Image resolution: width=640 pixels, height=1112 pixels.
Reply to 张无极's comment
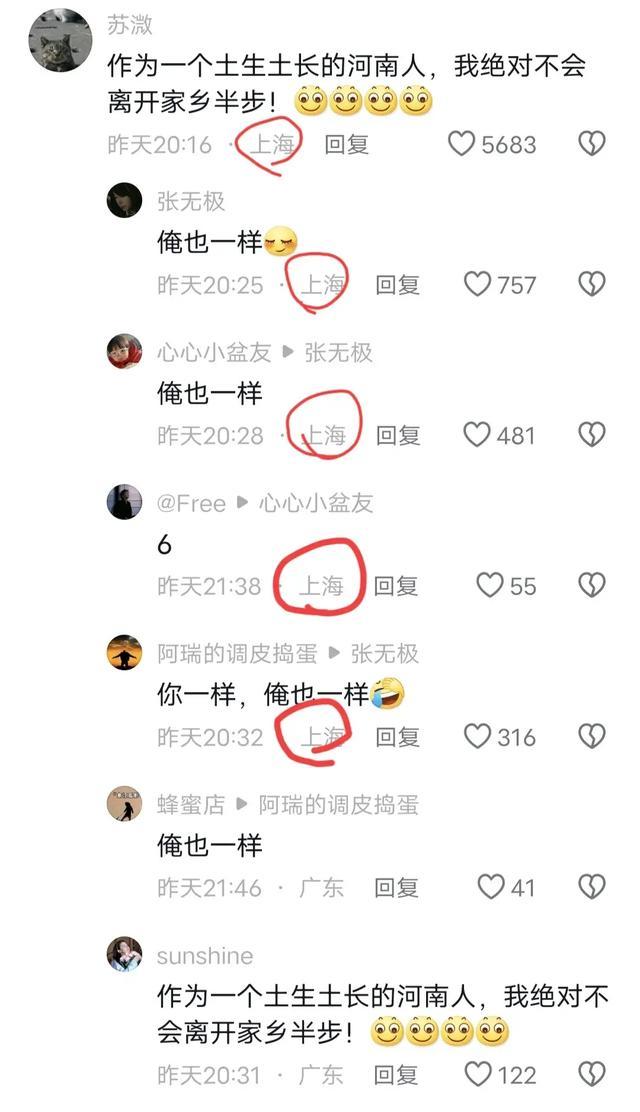pos(397,285)
